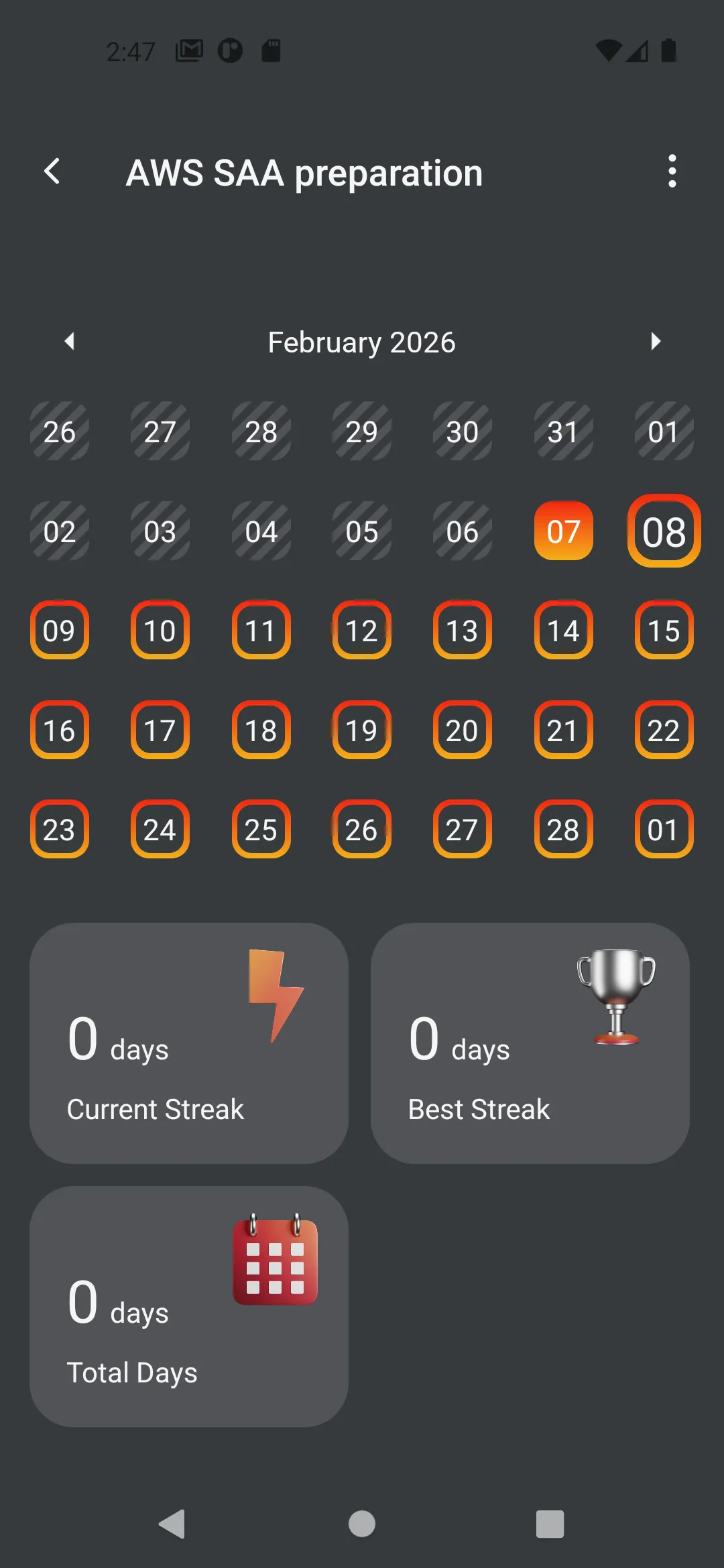Open the Best Streak card
The width and height of the screenshot is (724, 1568).
[x=530, y=1042]
